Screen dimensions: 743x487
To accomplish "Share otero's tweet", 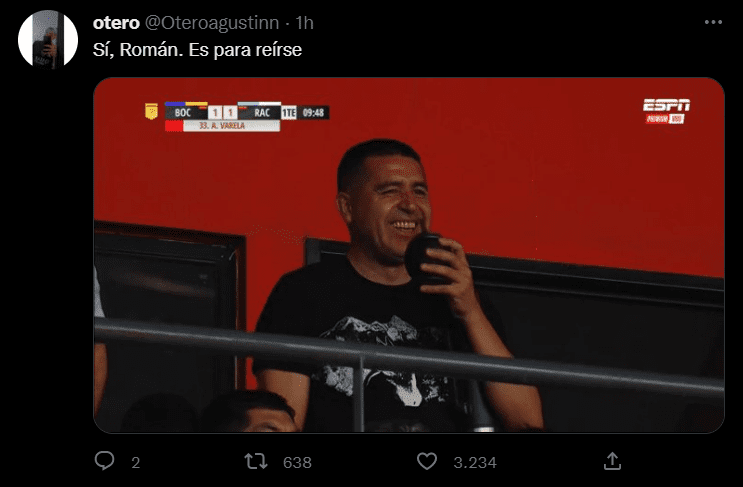I will (613, 461).
